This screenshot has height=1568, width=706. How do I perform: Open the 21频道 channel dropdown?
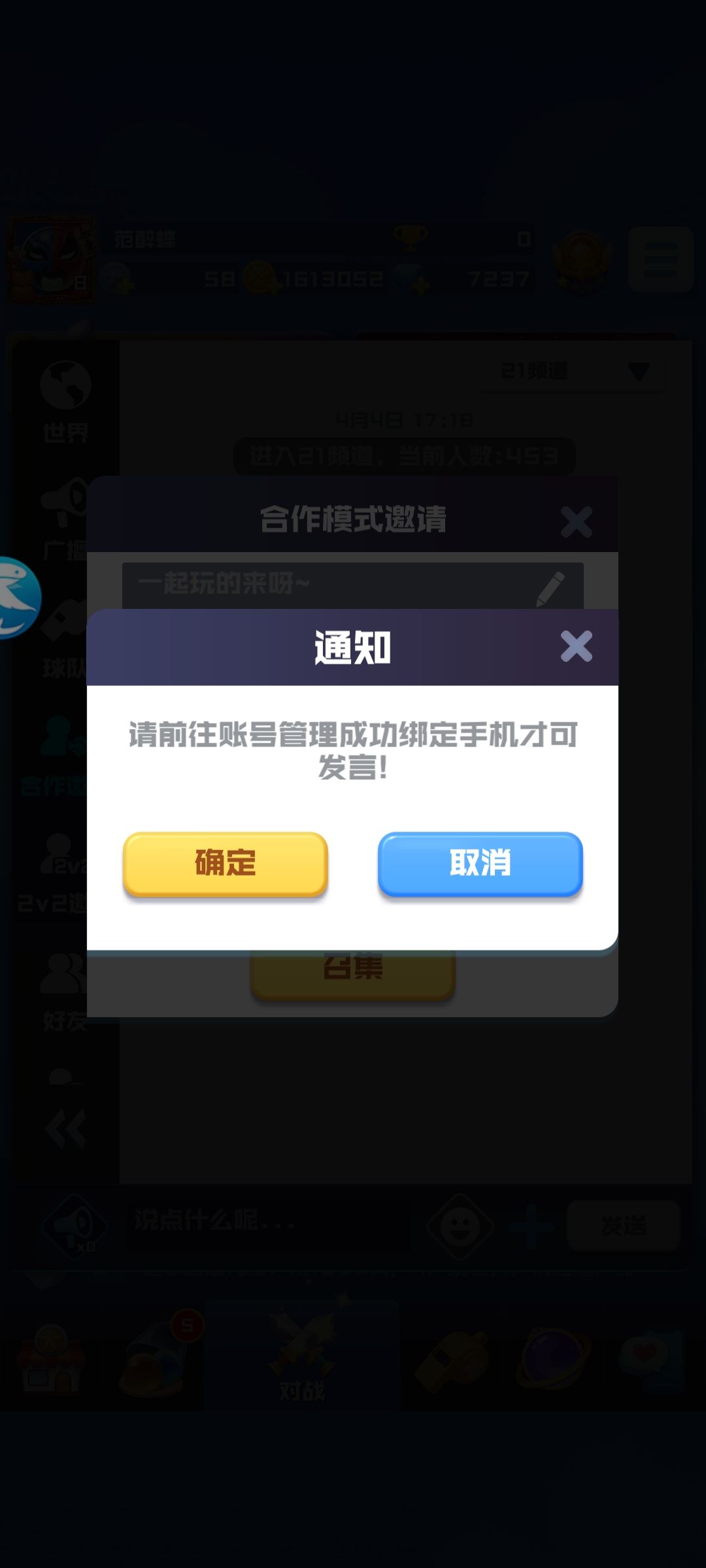[569, 370]
